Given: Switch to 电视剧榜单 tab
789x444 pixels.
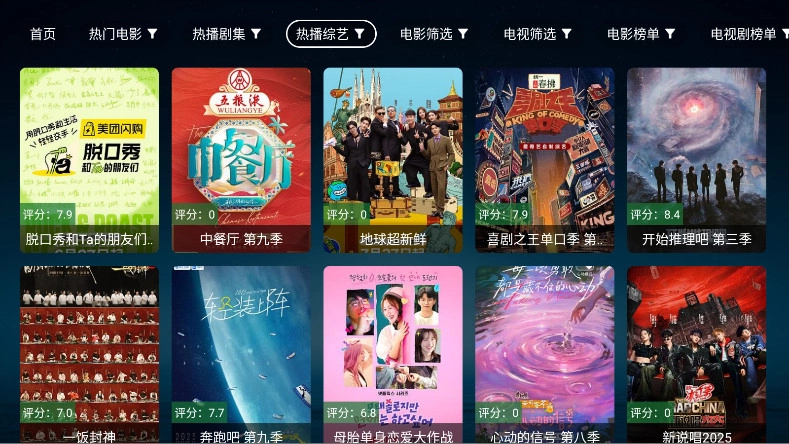Looking at the screenshot, I should 748,34.
